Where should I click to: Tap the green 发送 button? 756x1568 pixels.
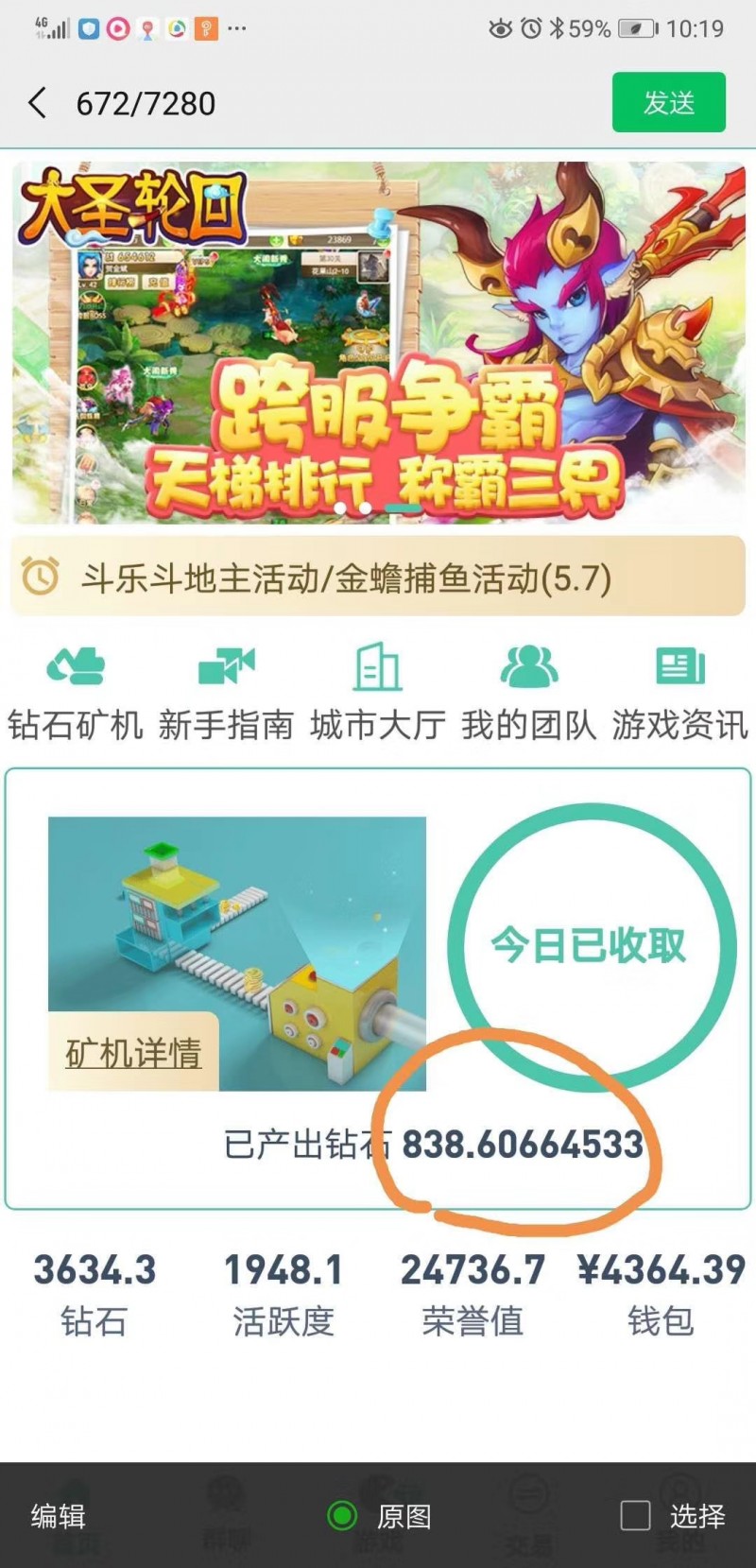(669, 102)
